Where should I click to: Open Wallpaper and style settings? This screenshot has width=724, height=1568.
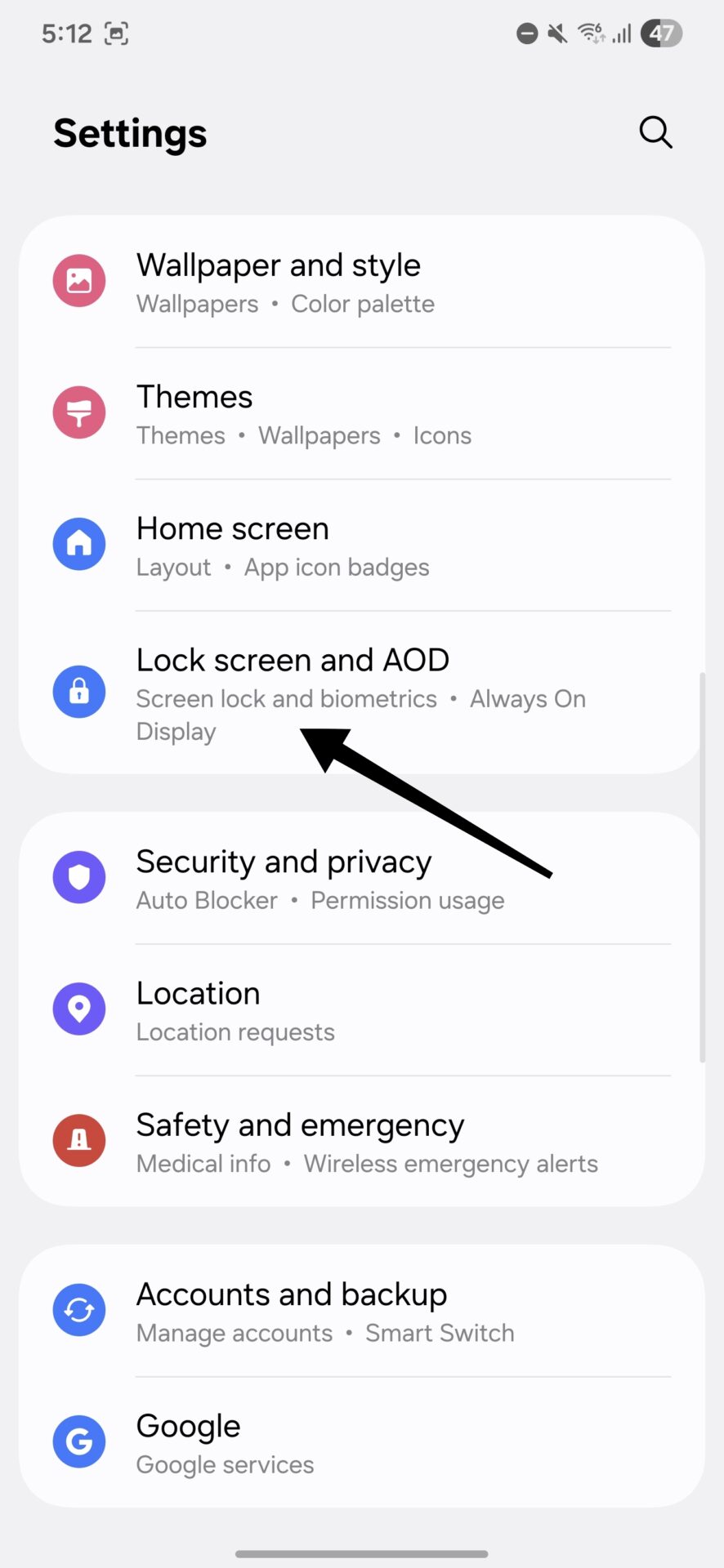362,282
